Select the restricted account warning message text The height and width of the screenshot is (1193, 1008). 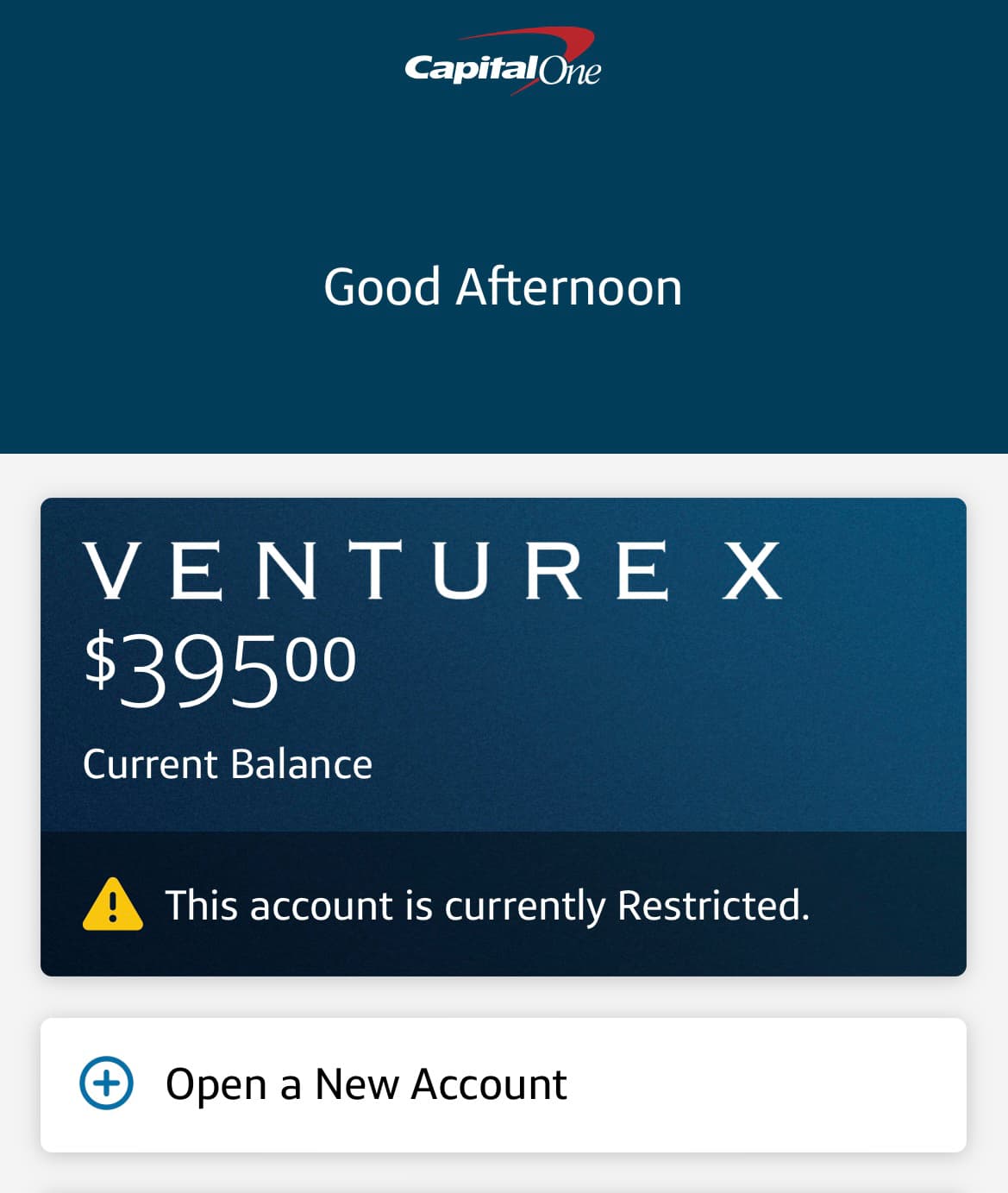tap(488, 905)
